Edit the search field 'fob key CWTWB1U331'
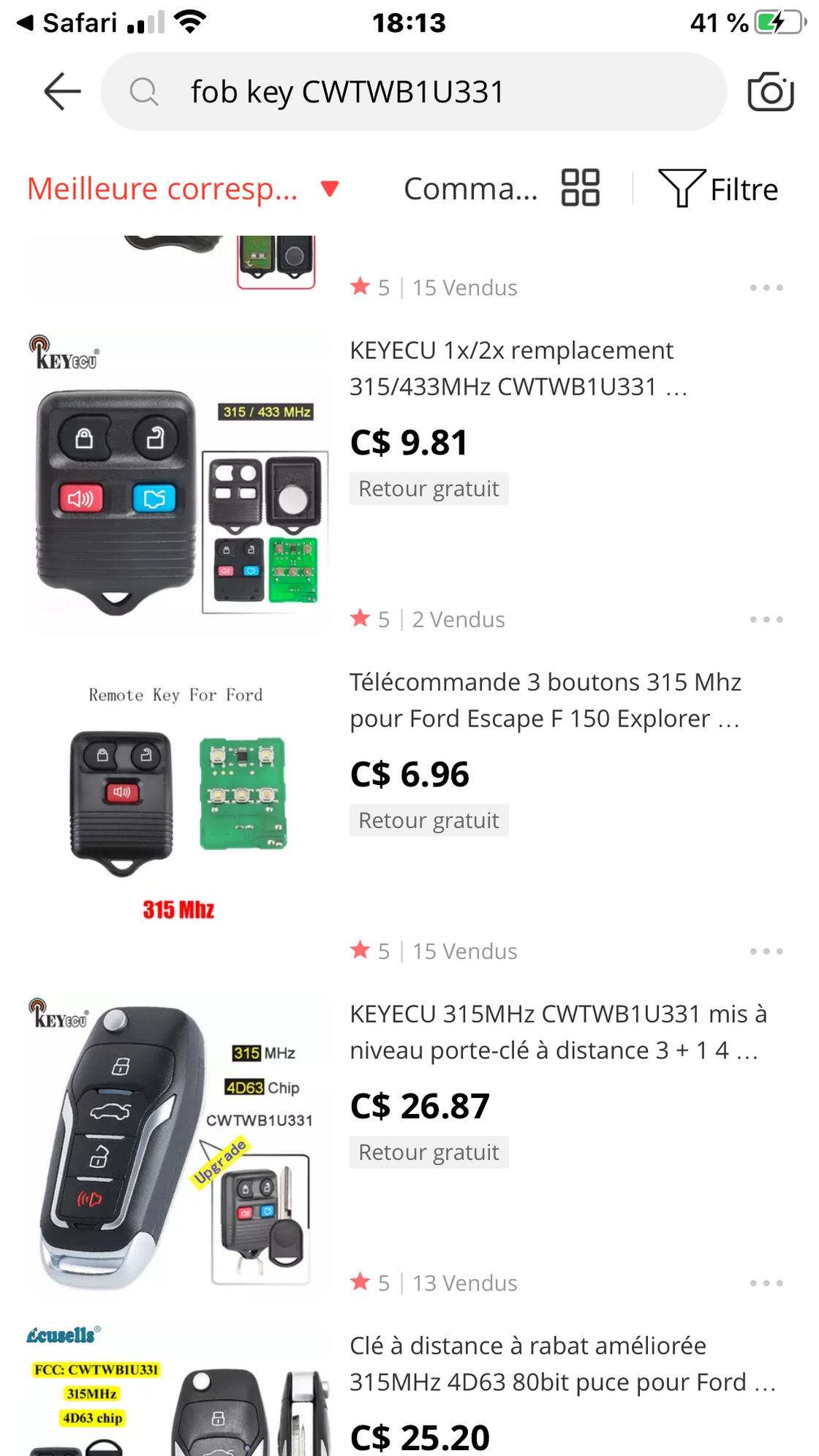Screen dimensions: 819x1456 413,92
